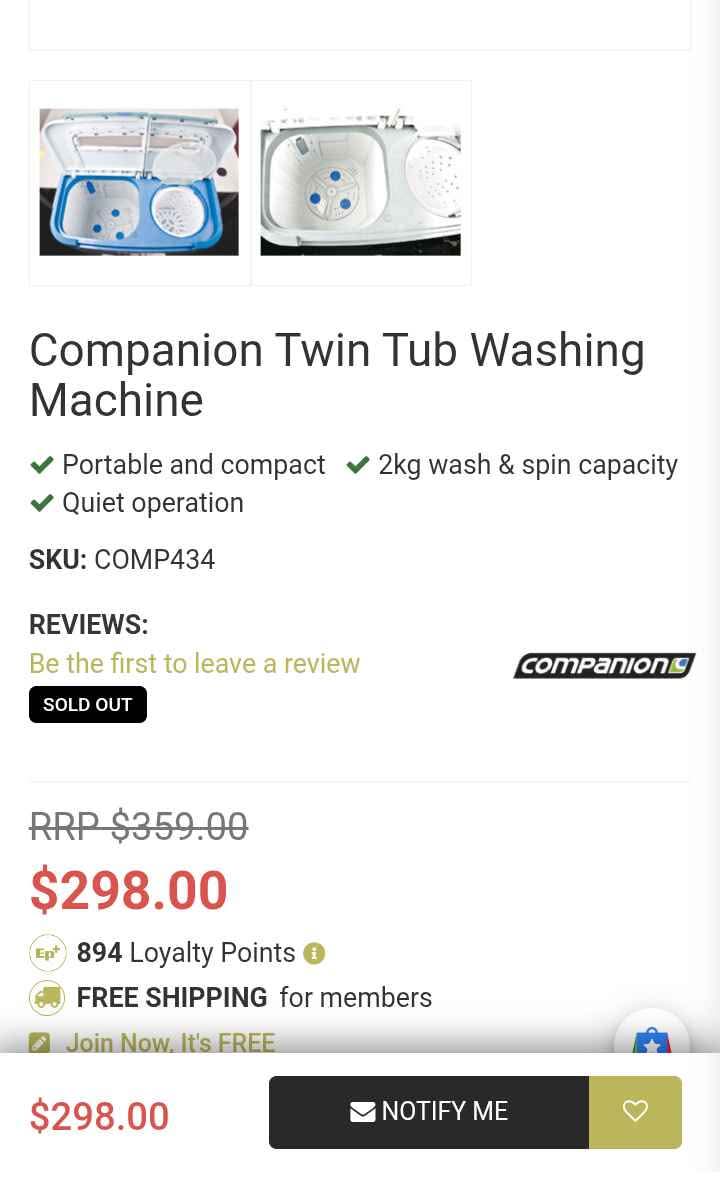Open the floating shopping bag button
The width and height of the screenshot is (720, 1191).
point(652,1038)
